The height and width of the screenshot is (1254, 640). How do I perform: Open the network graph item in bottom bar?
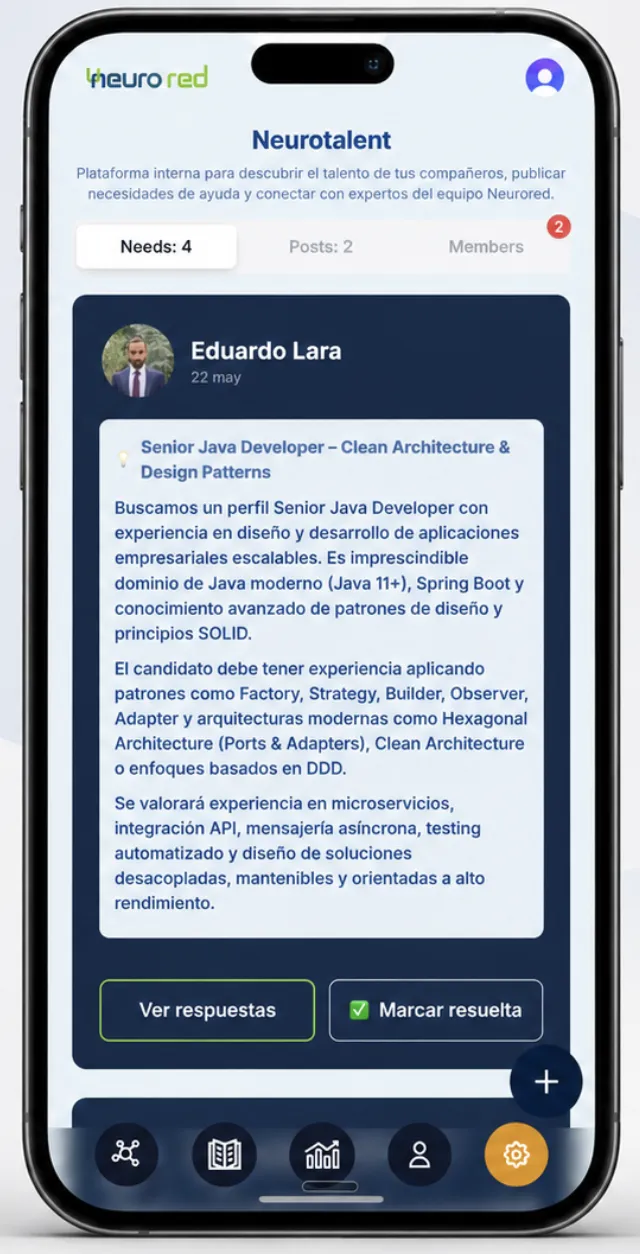tap(126, 1155)
